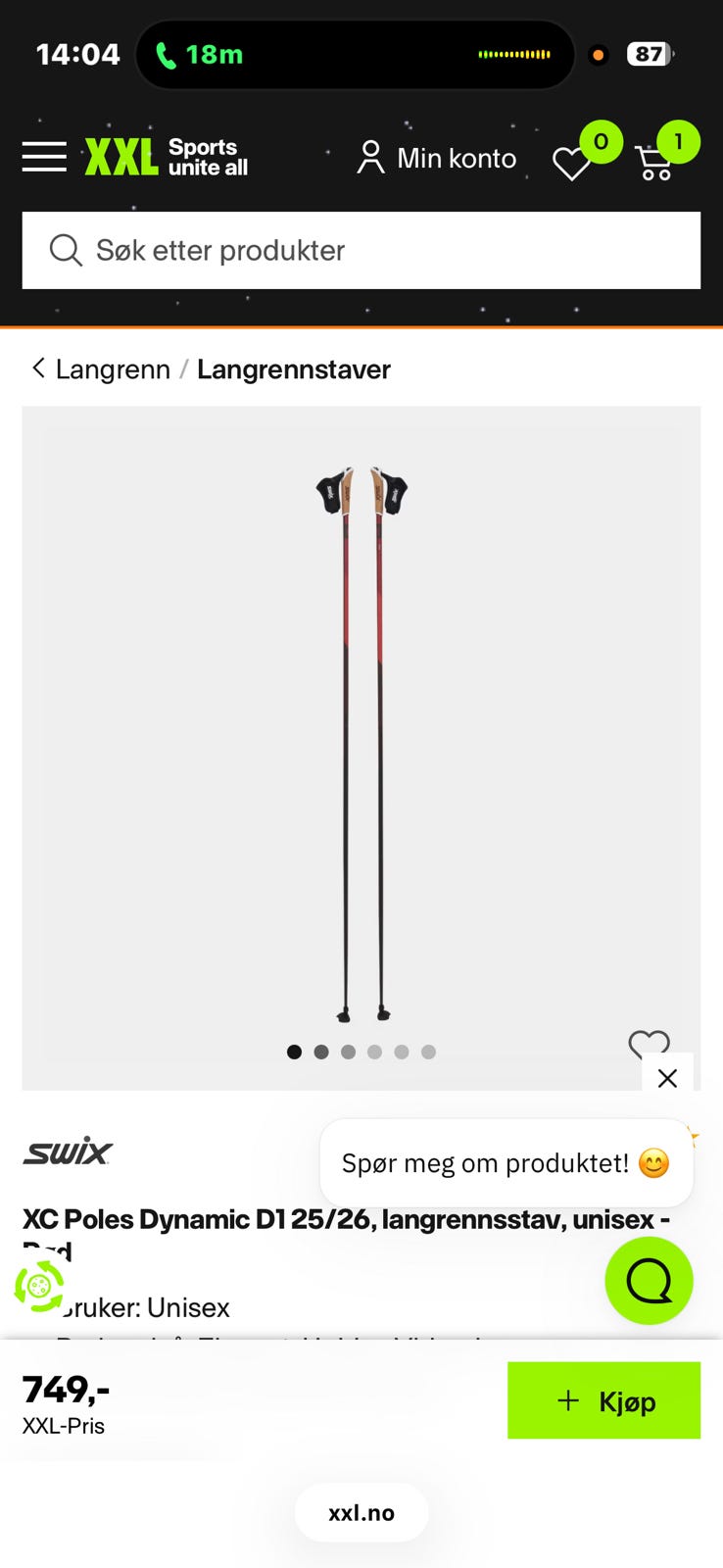Open the shopping cart
This screenshot has height=1568, width=723.
[x=655, y=162]
